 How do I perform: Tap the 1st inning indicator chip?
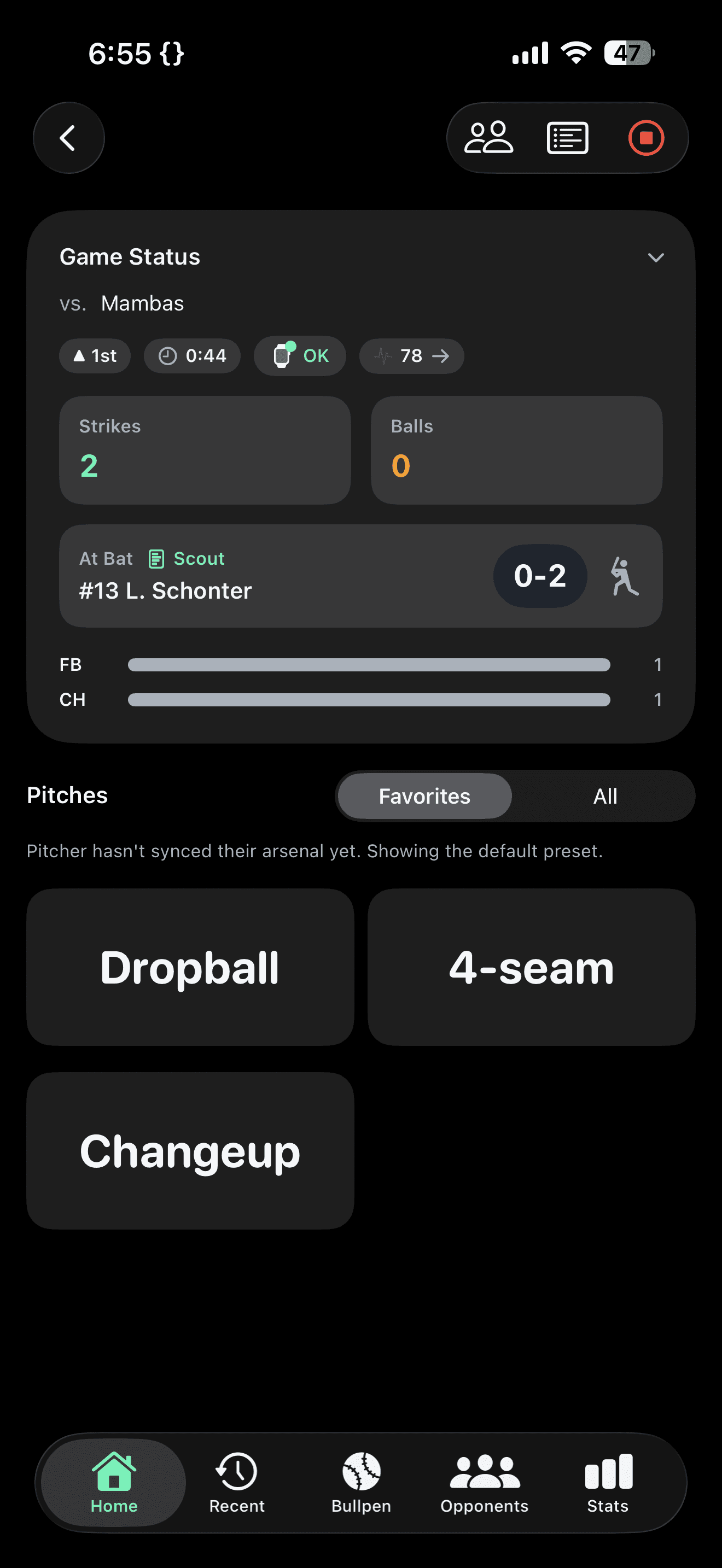point(95,355)
